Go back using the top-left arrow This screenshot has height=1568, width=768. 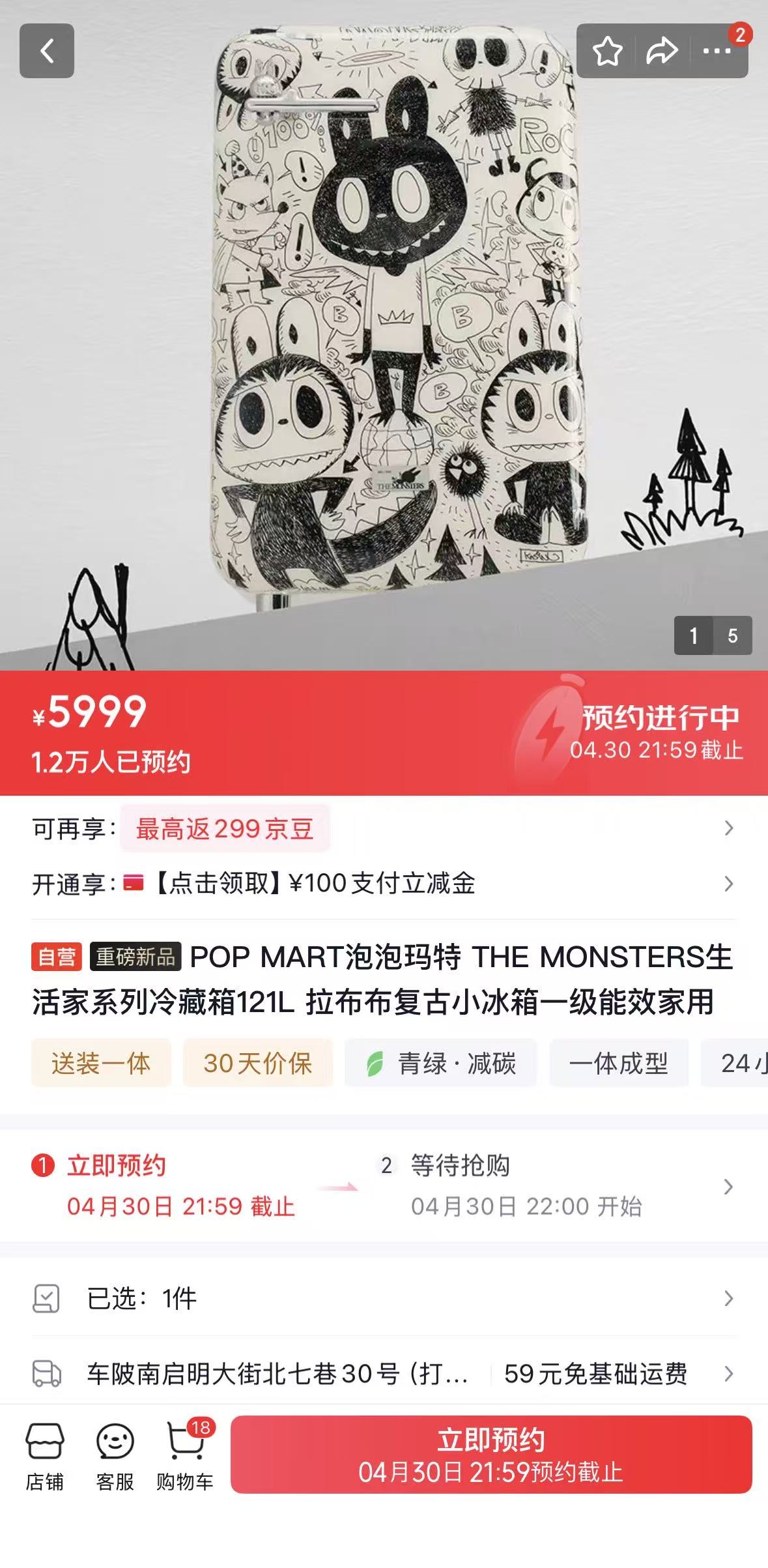coord(47,51)
